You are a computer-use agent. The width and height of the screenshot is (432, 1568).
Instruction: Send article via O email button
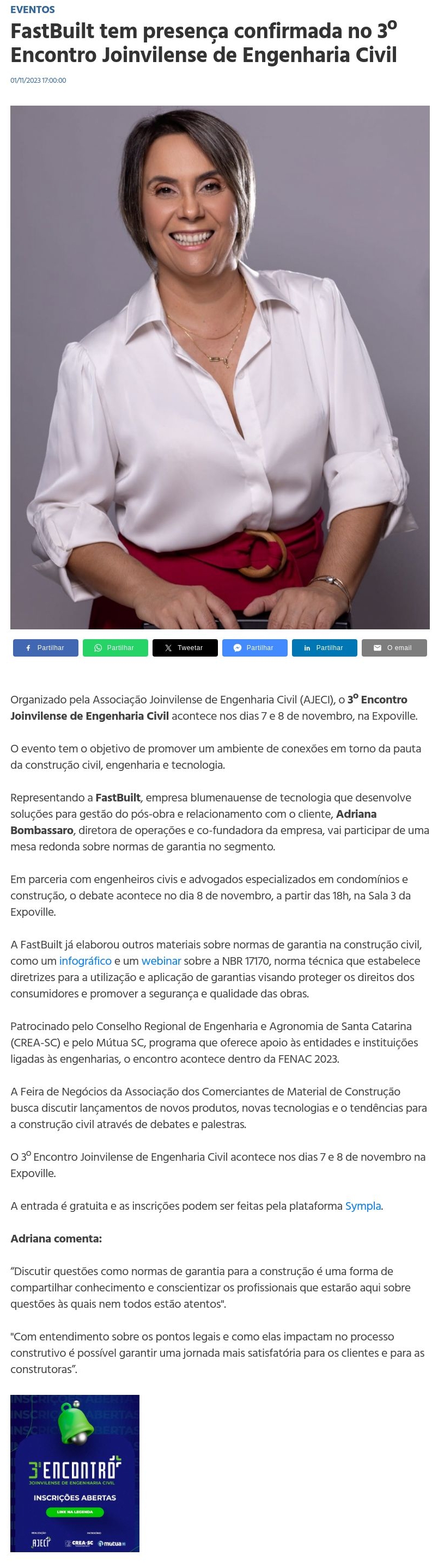tap(394, 648)
